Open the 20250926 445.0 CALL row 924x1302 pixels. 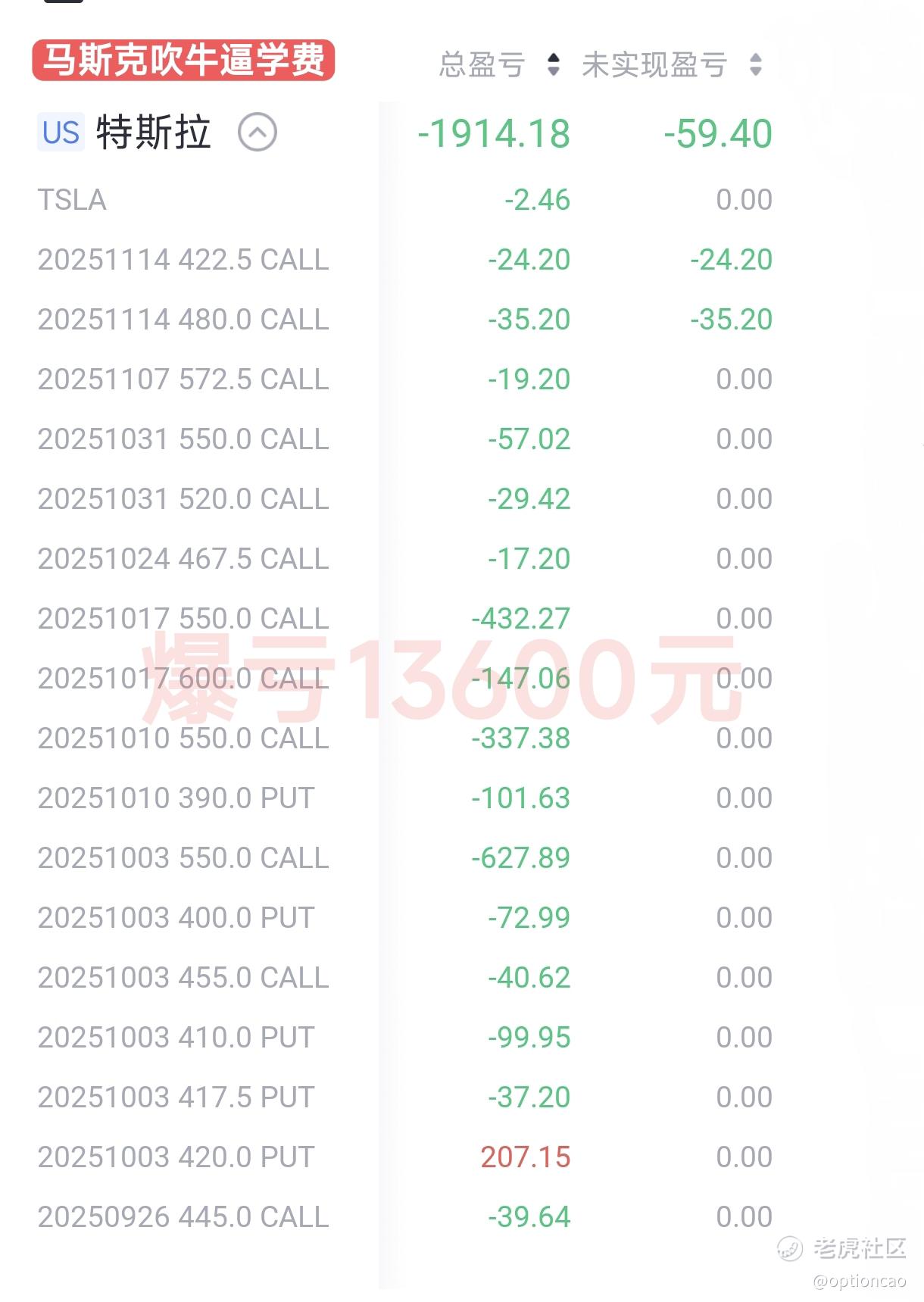183,1217
